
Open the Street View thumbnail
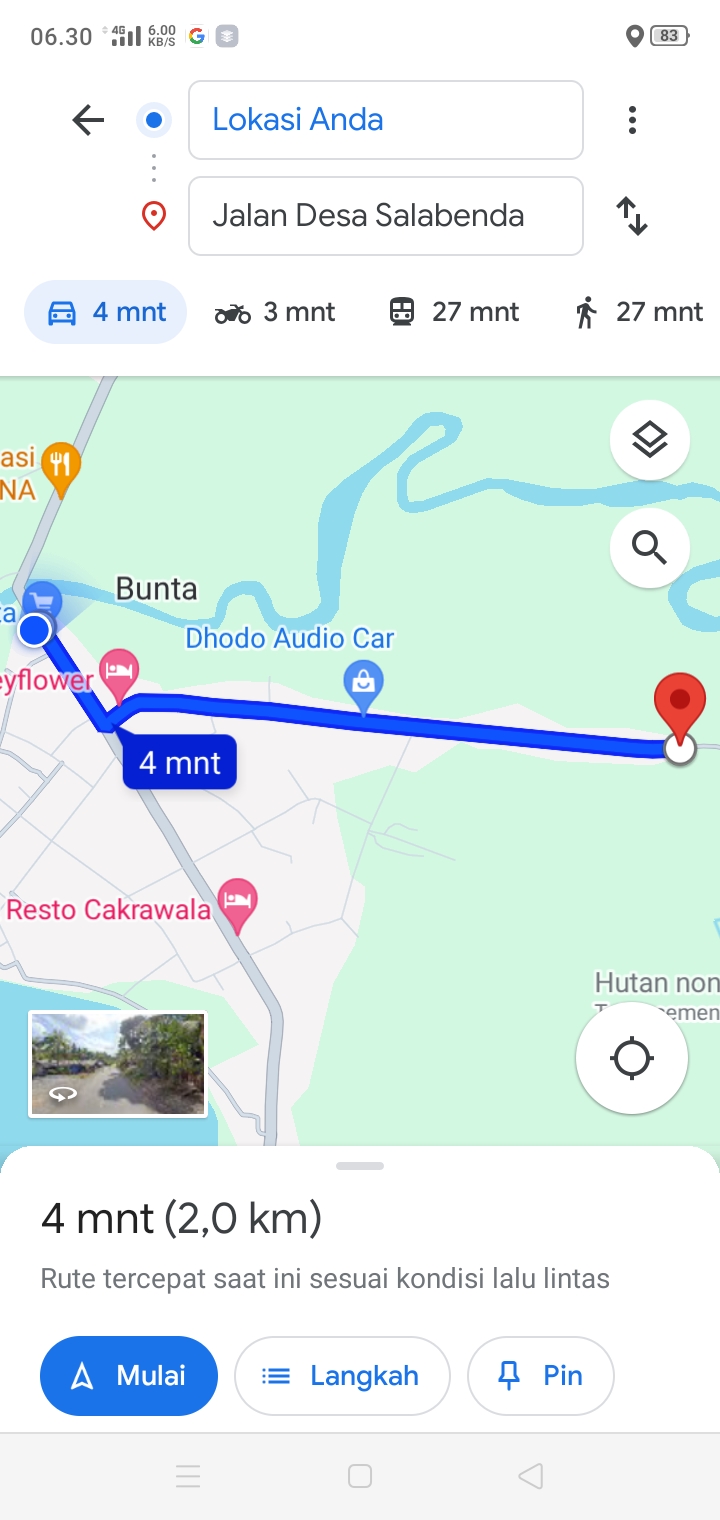[118, 1064]
